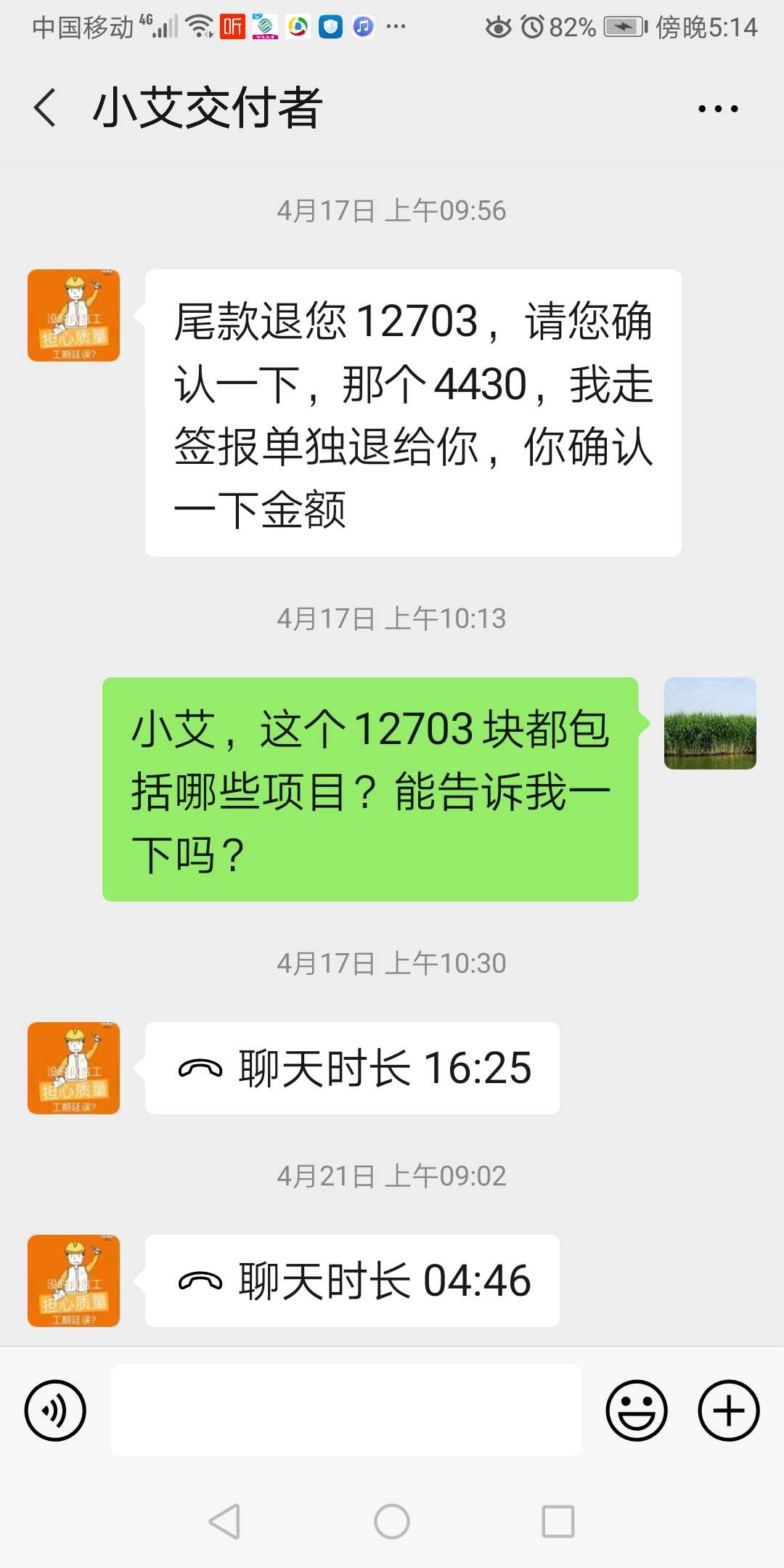The width and height of the screenshot is (784, 1568).
Task: Open the chat info overflow menu
Action: tap(717, 109)
